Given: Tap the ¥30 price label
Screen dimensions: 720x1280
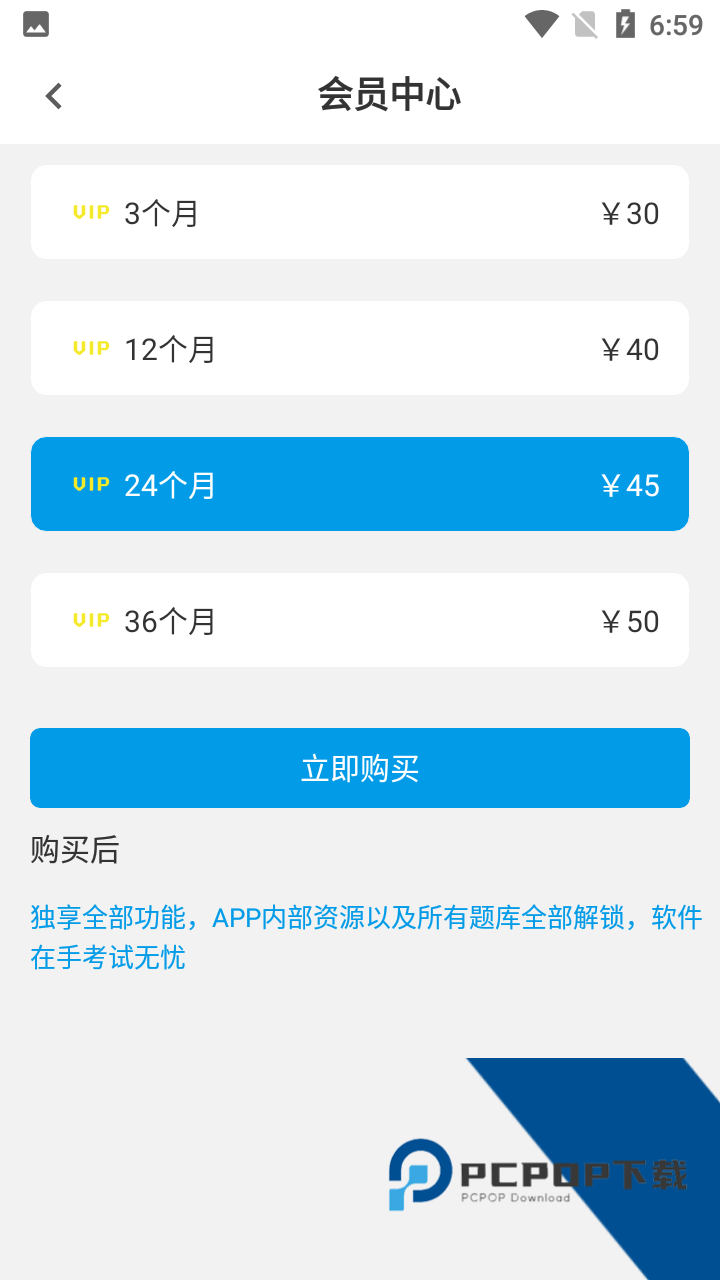Looking at the screenshot, I should tap(630, 212).
